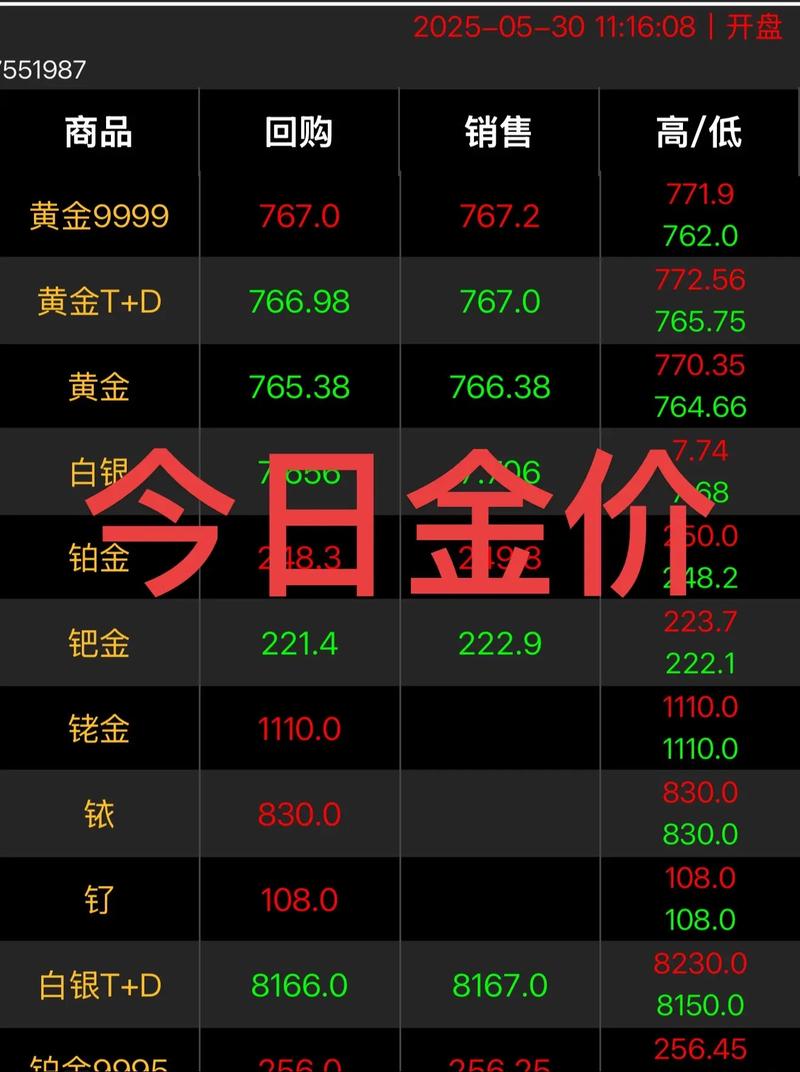This screenshot has width=800, height=1072.
Task: Click the 铂金9995 row at bottom
Action: (x=100, y=1060)
